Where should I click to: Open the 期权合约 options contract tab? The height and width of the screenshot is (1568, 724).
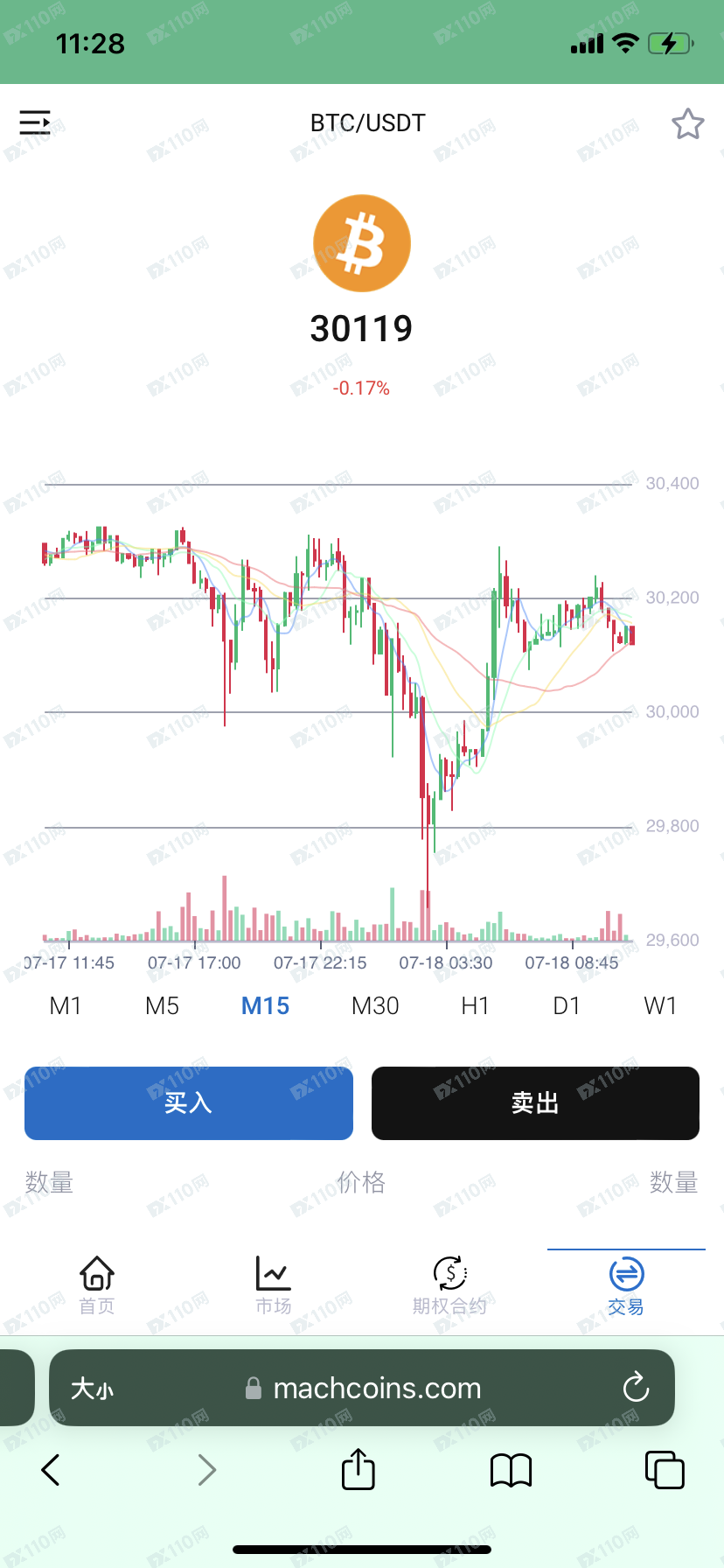(x=449, y=1284)
